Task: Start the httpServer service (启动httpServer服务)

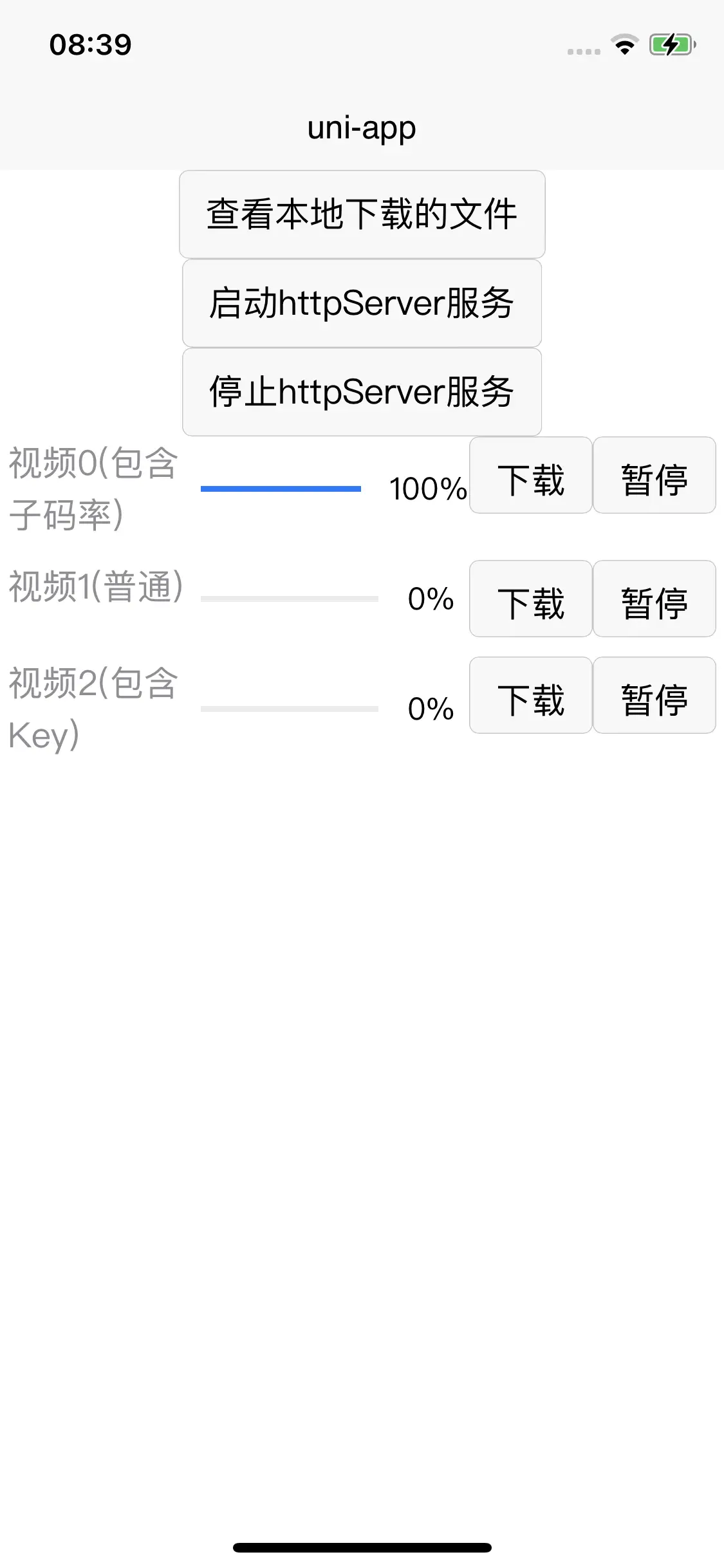Action: point(362,303)
